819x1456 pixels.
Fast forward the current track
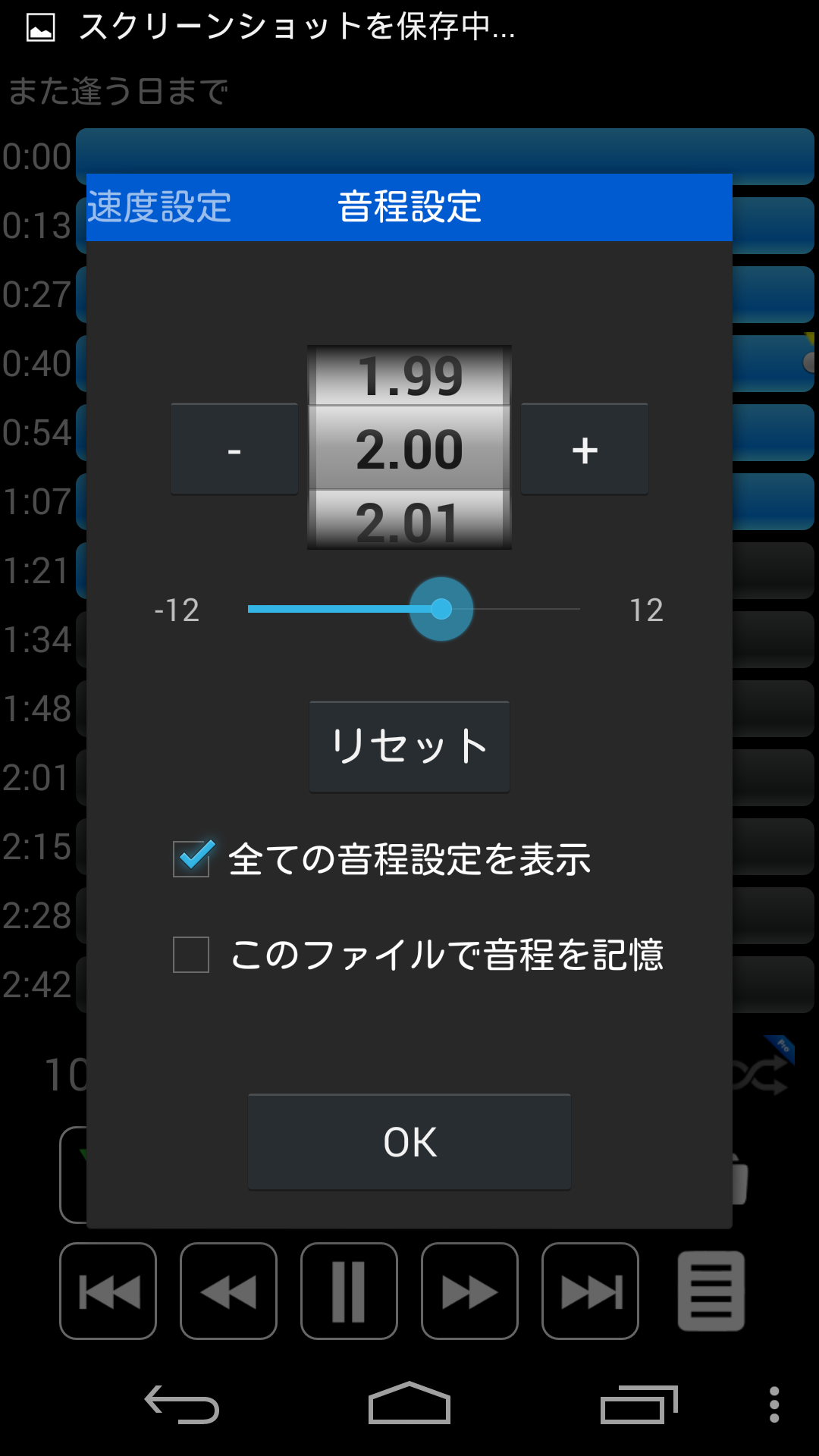(x=470, y=1291)
